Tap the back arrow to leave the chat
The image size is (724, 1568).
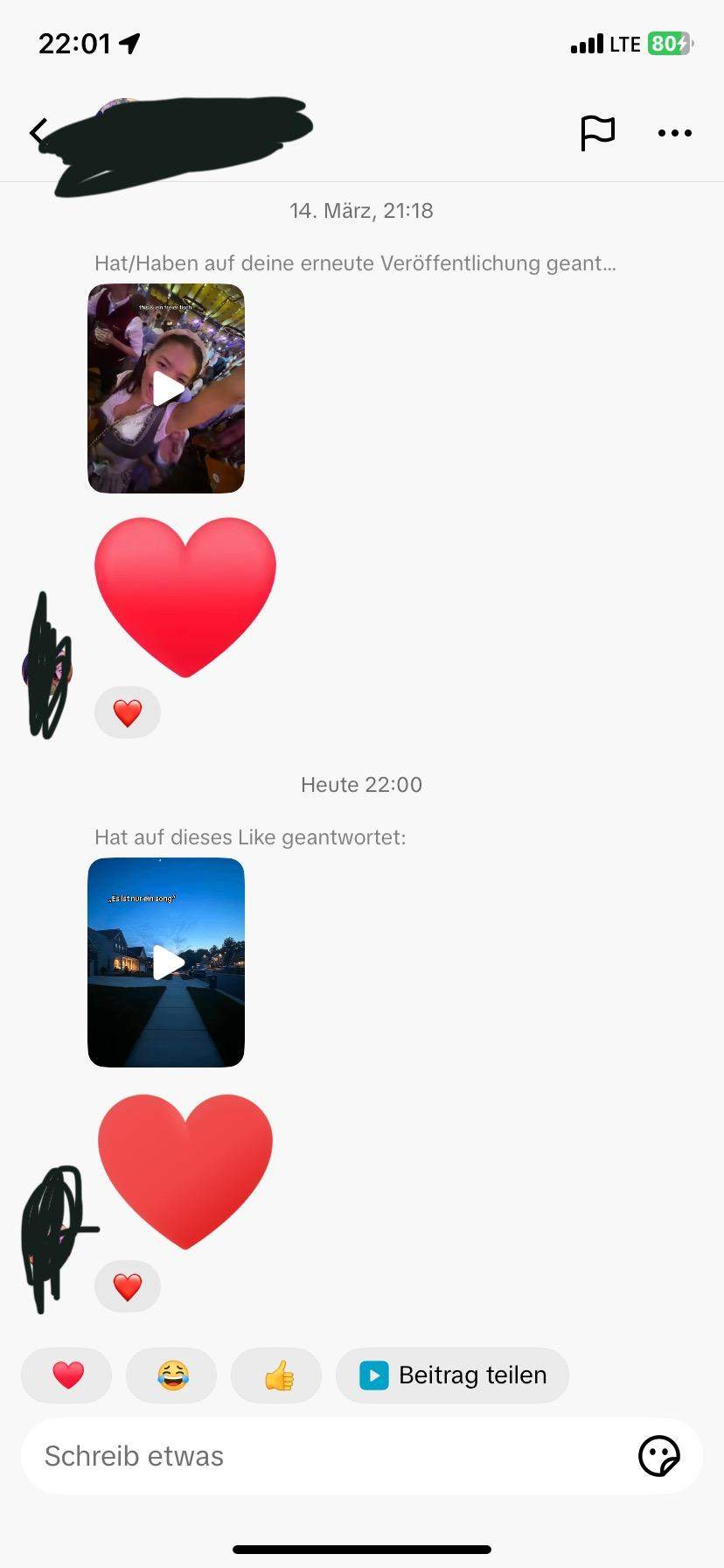37,132
